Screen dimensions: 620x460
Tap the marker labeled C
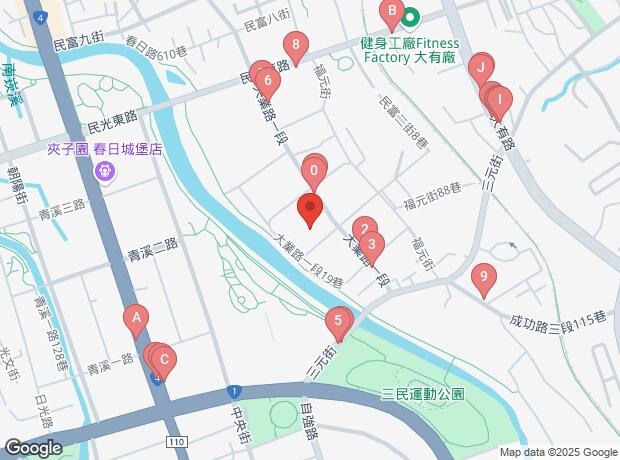(164, 359)
